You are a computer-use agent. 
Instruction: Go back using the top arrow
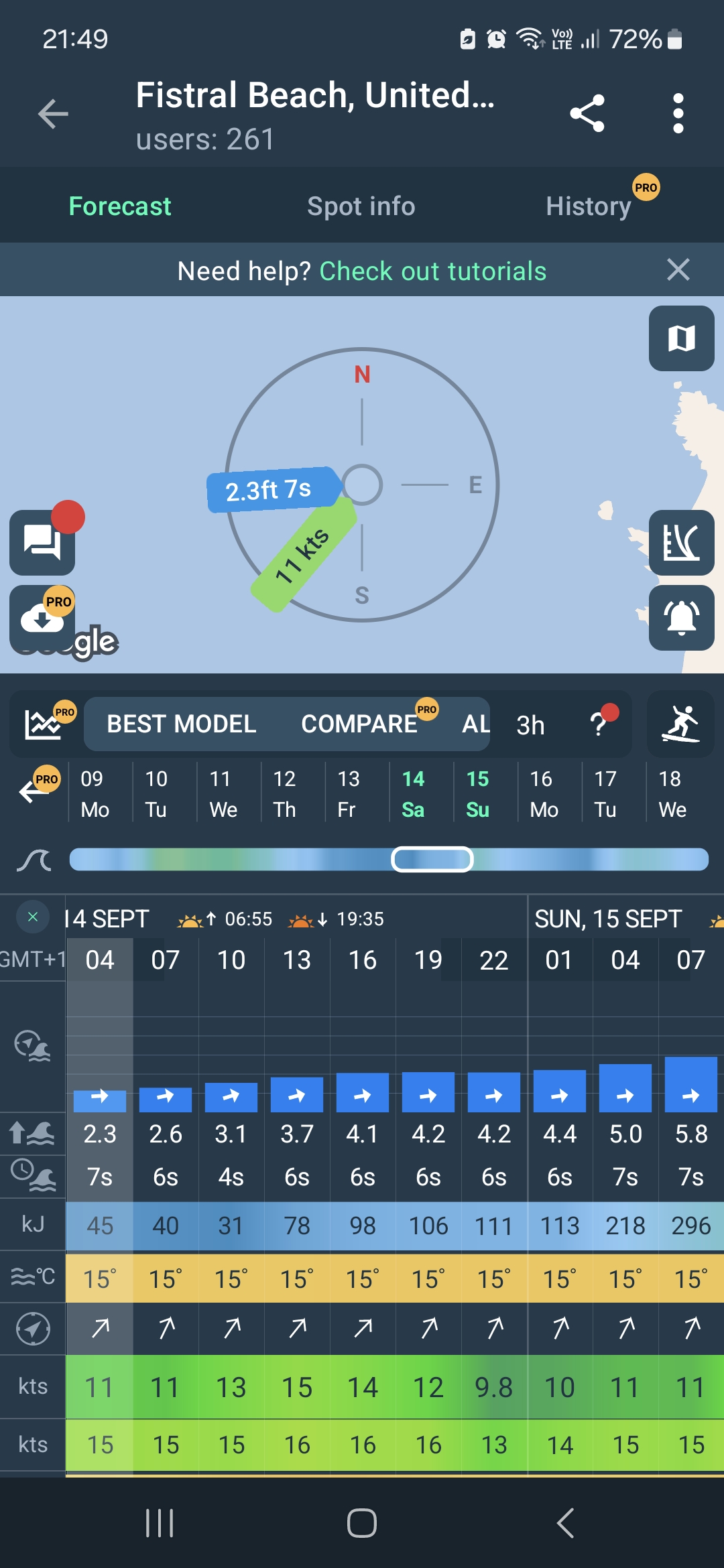53,114
